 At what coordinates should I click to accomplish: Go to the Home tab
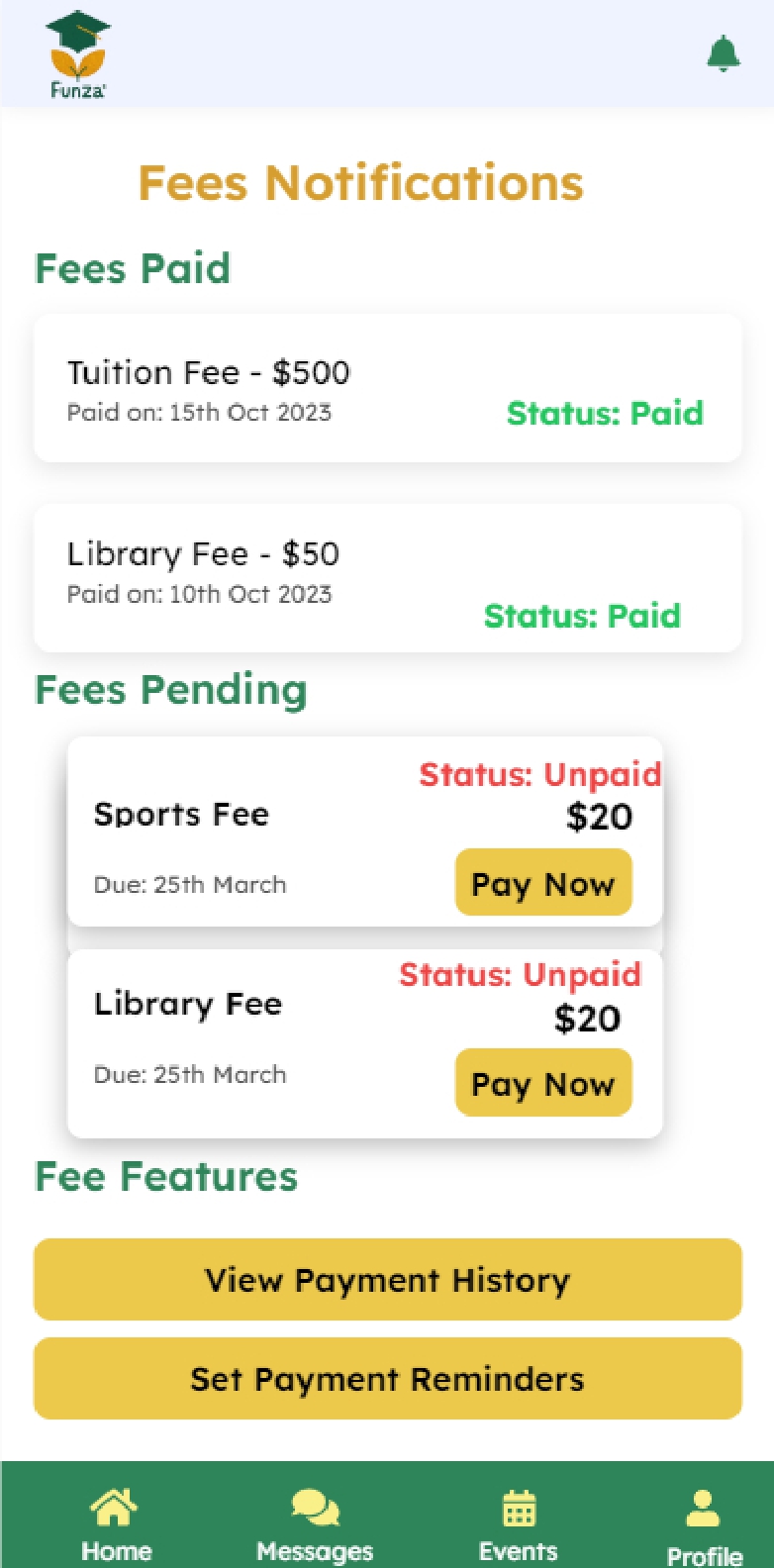(x=116, y=1525)
